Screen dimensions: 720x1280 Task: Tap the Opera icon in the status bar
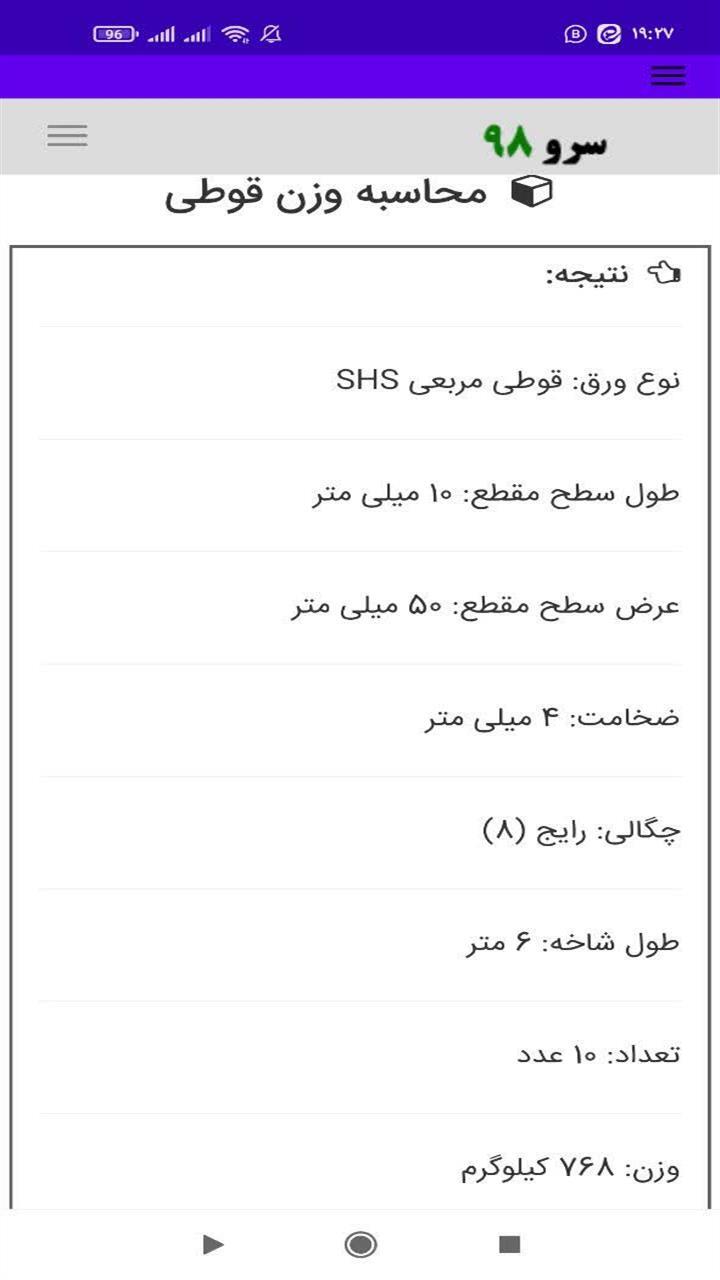608,31
